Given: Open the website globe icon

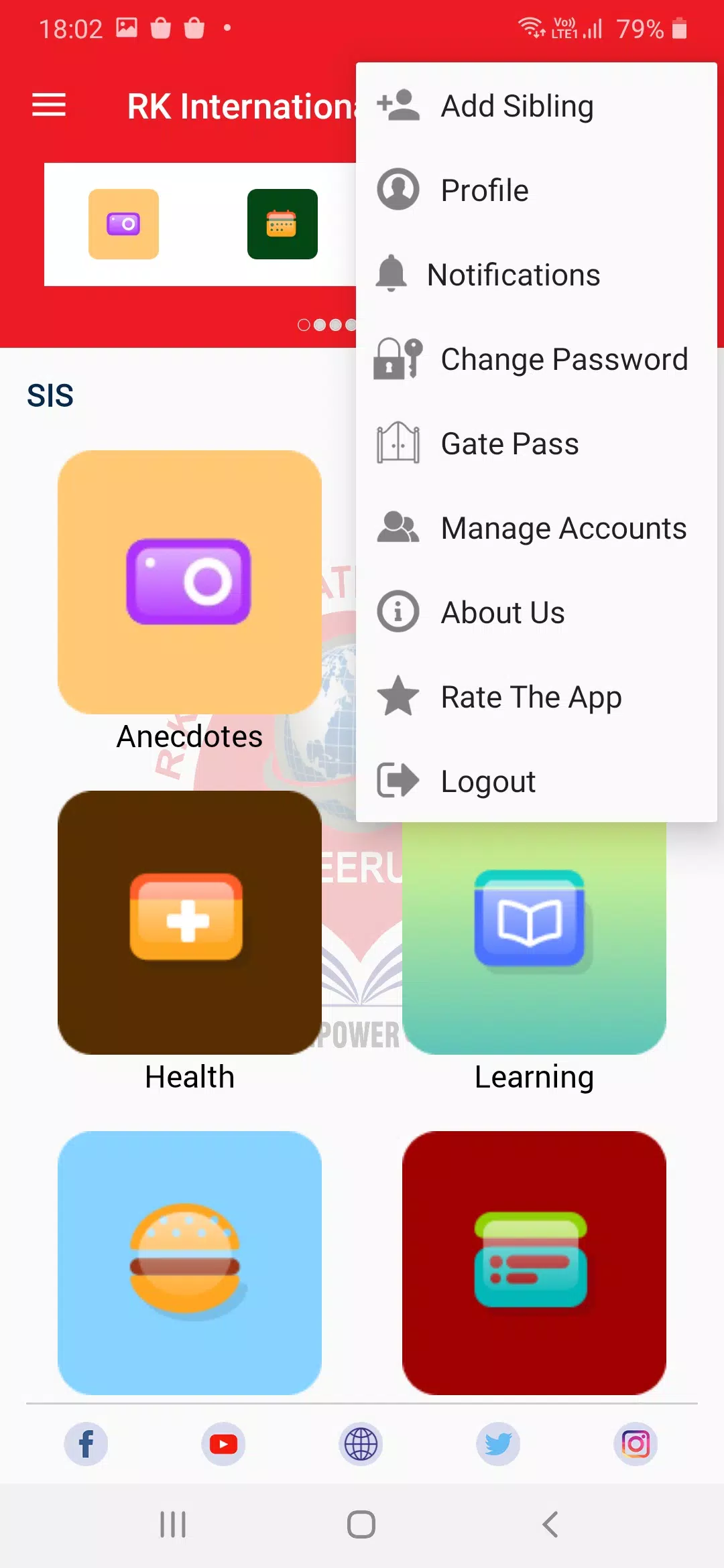Looking at the screenshot, I should tap(361, 1444).
